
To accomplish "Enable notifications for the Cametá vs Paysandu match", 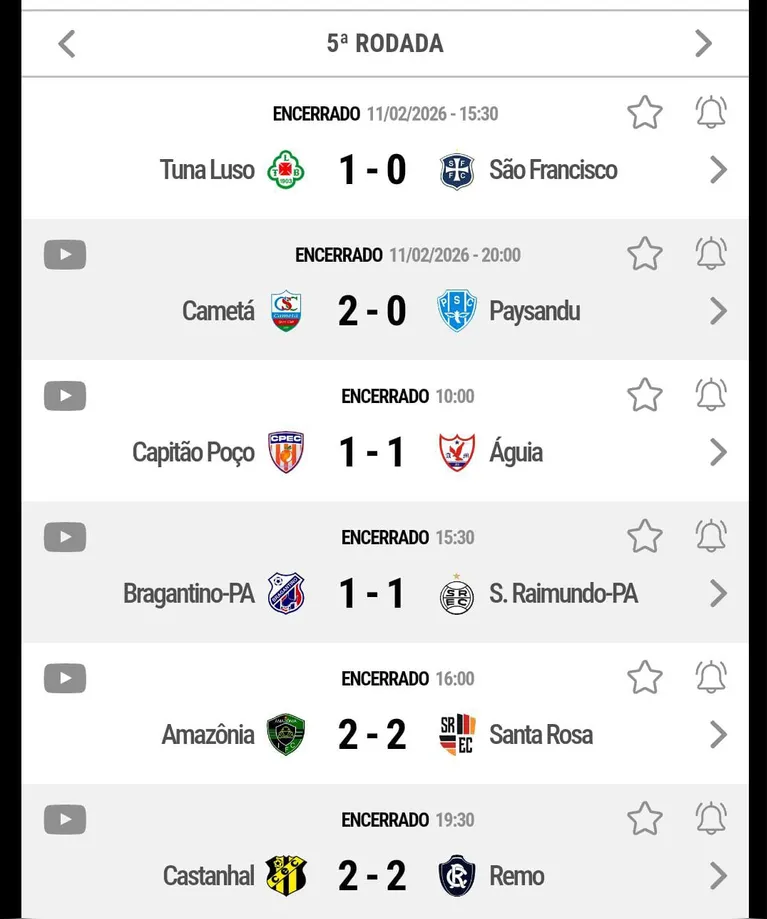I will tap(710, 254).
